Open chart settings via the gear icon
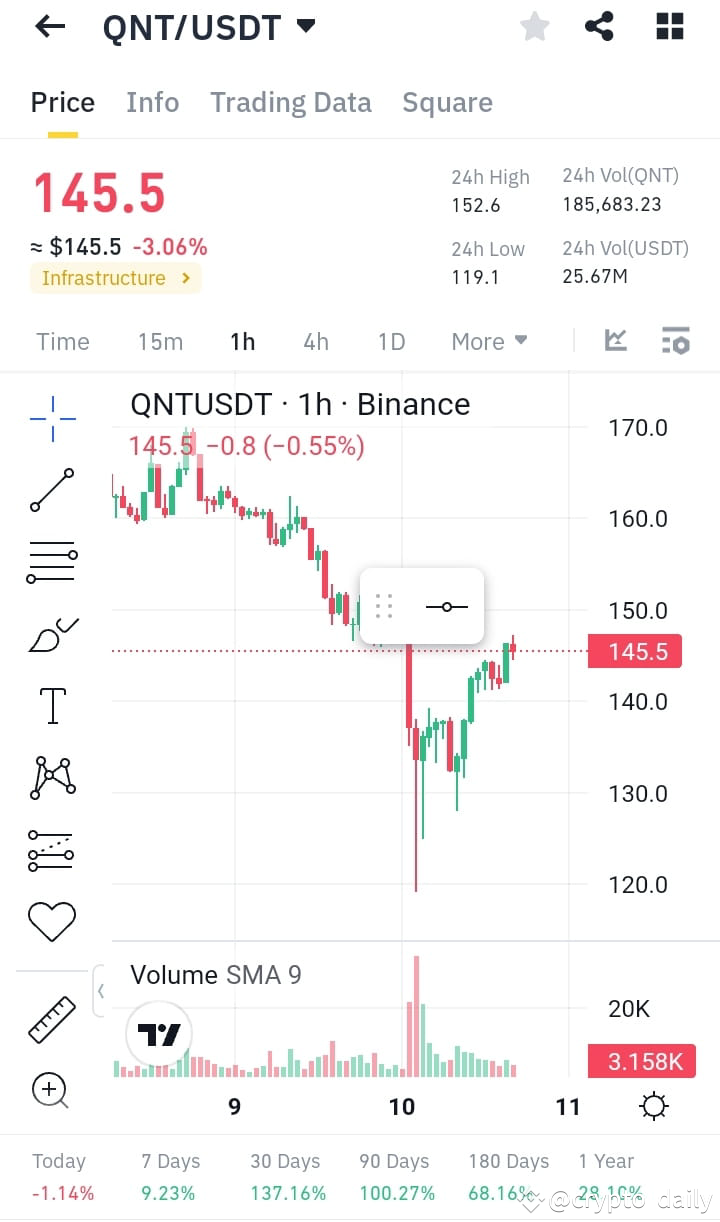Image resolution: width=720 pixels, height=1222 pixels. (654, 1106)
